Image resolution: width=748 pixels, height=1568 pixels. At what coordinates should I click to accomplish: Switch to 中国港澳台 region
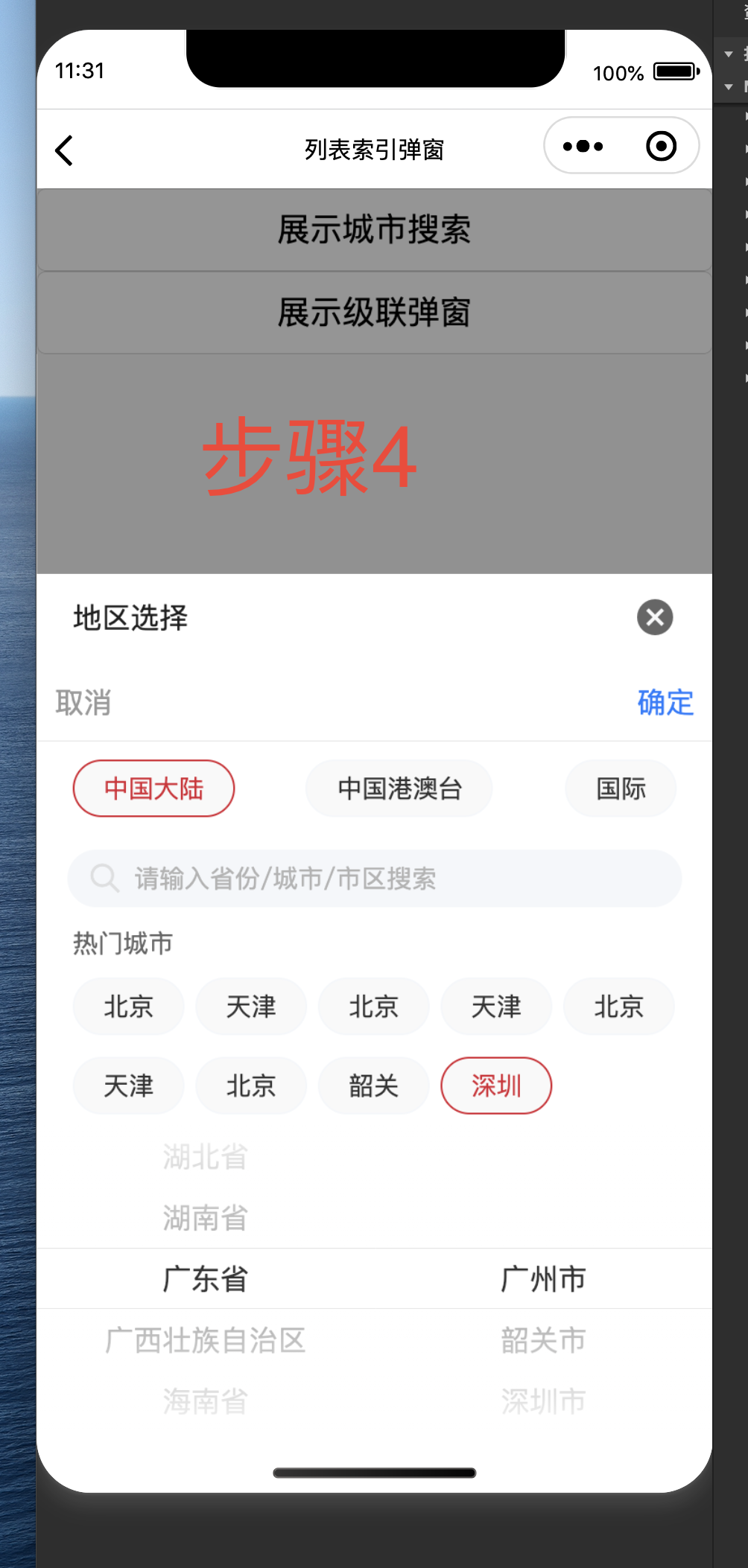399,788
